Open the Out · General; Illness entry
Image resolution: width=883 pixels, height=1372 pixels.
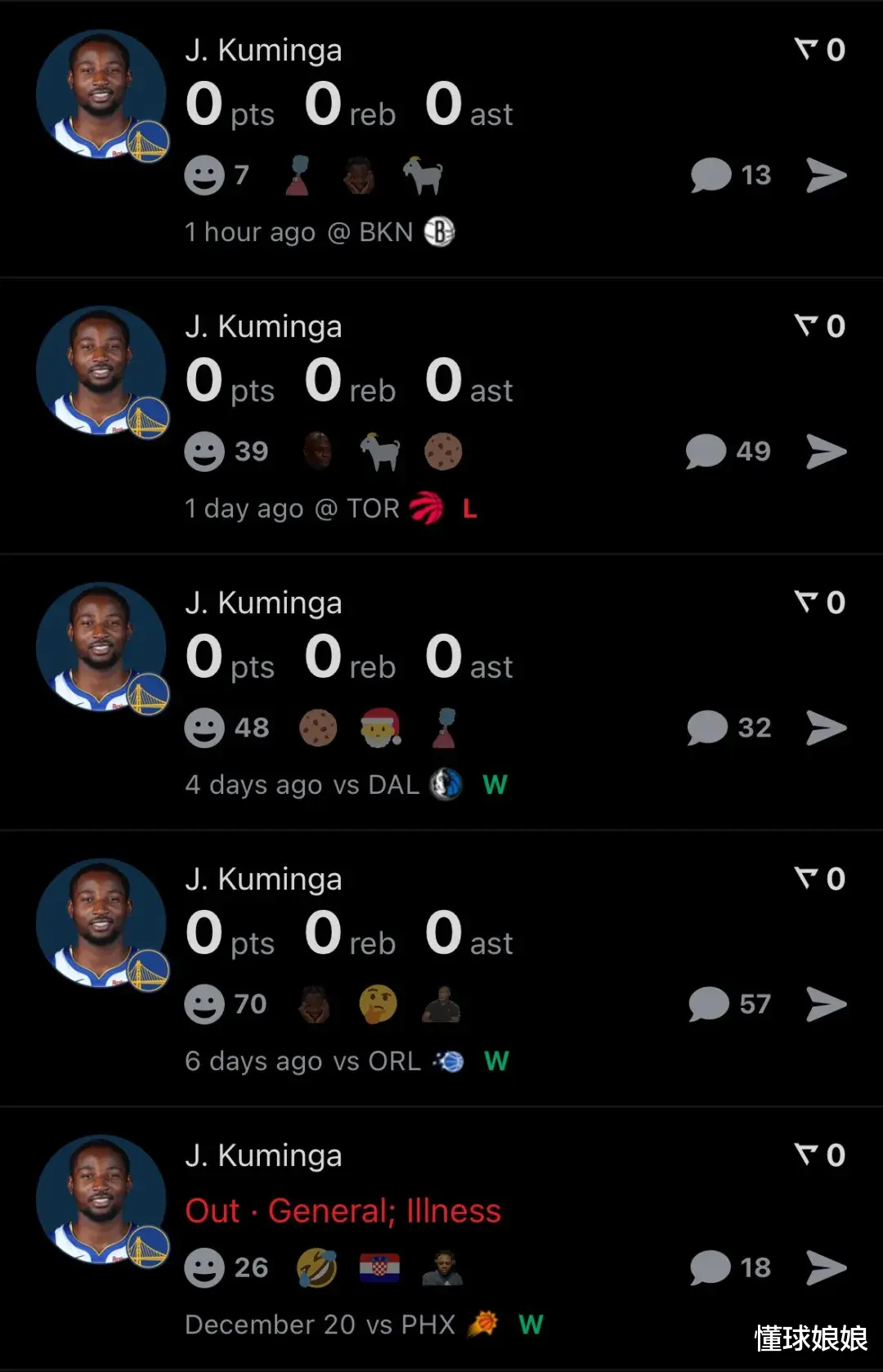point(343,1210)
